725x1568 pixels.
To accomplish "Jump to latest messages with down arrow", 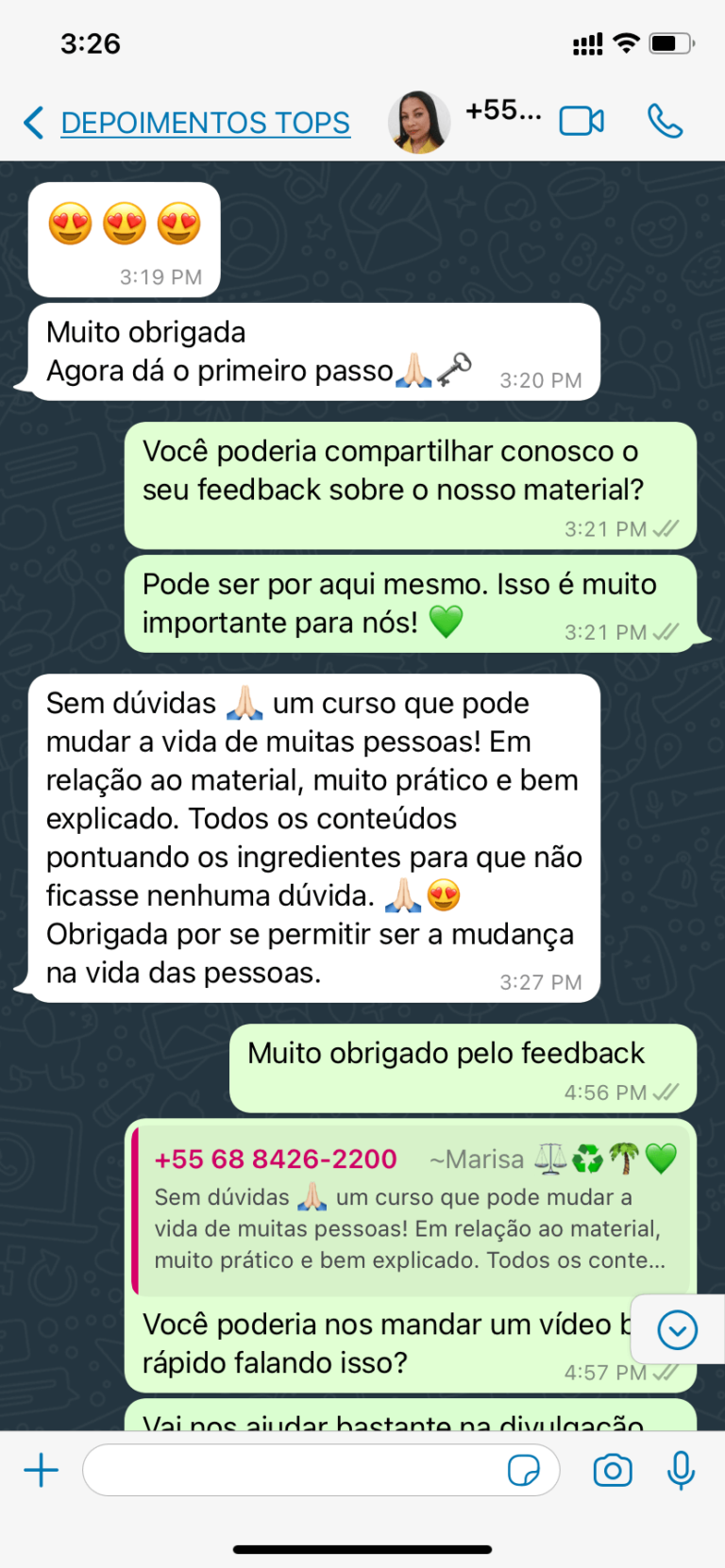I will click(x=677, y=1330).
